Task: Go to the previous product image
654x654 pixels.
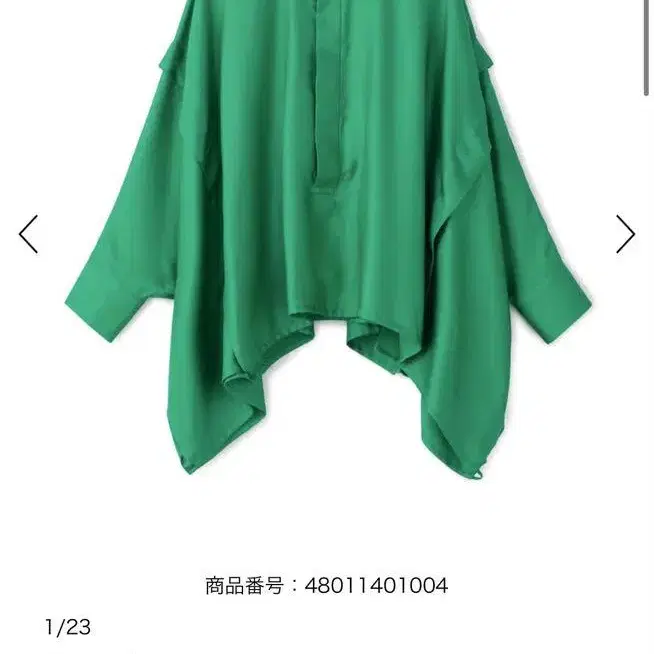Action: (x=28, y=234)
